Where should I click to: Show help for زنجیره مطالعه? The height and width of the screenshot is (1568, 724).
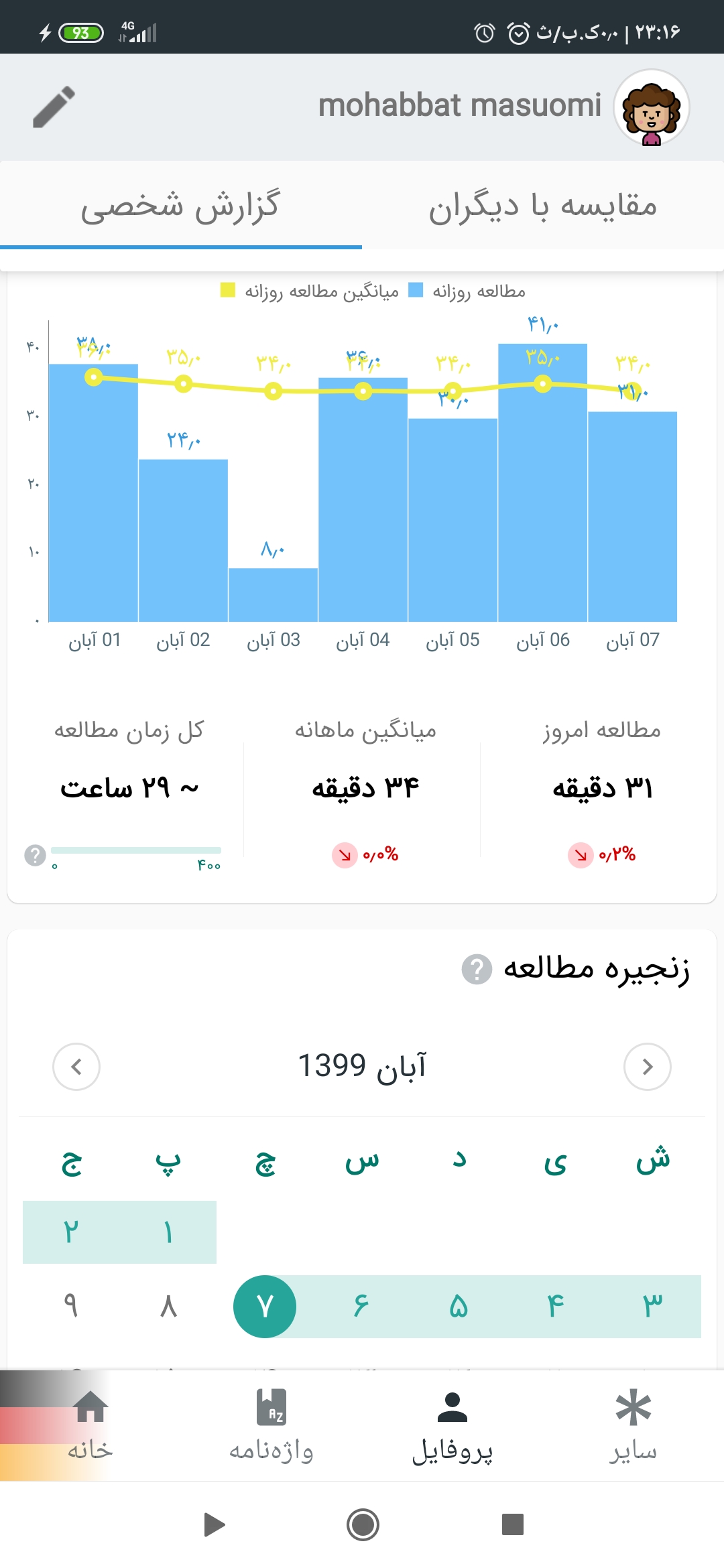tap(477, 970)
